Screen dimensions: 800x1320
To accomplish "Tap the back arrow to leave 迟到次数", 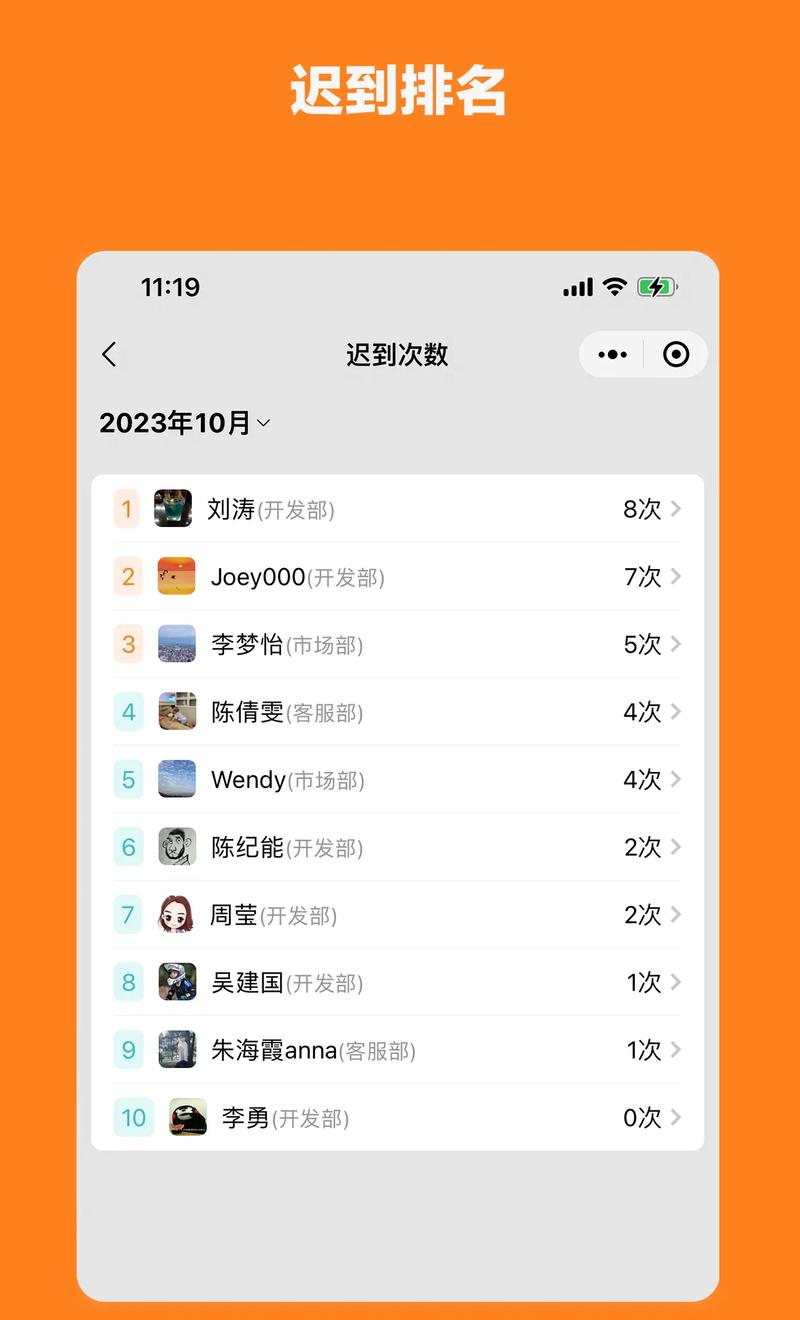I will pyautogui.click(x=110, y=355).
